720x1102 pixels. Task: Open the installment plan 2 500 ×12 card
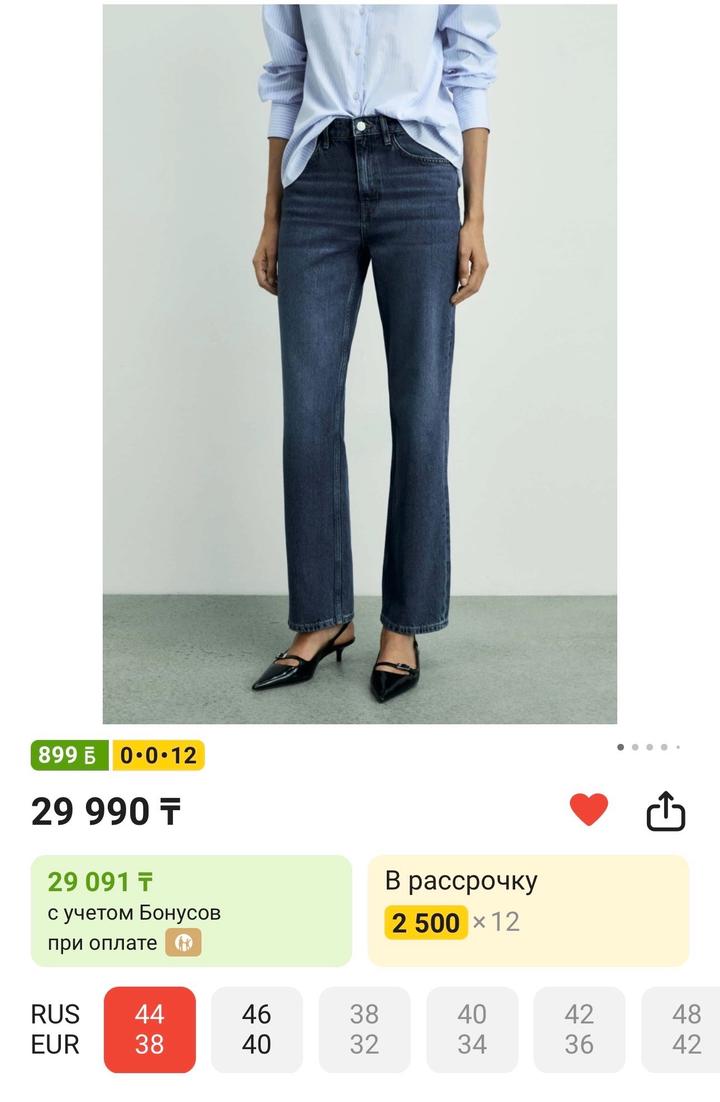528,910
